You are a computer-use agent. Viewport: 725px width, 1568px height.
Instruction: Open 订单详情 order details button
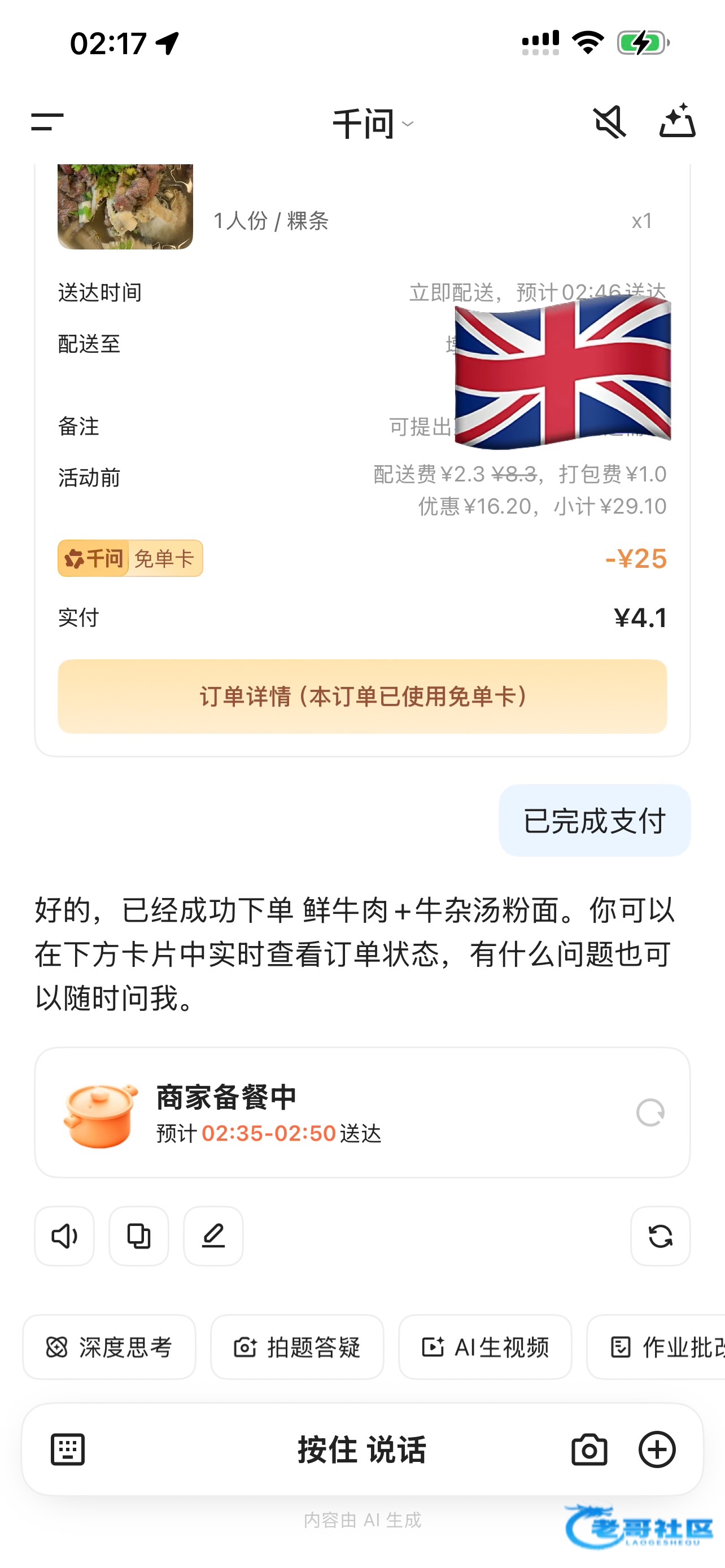tap(362, 696)
